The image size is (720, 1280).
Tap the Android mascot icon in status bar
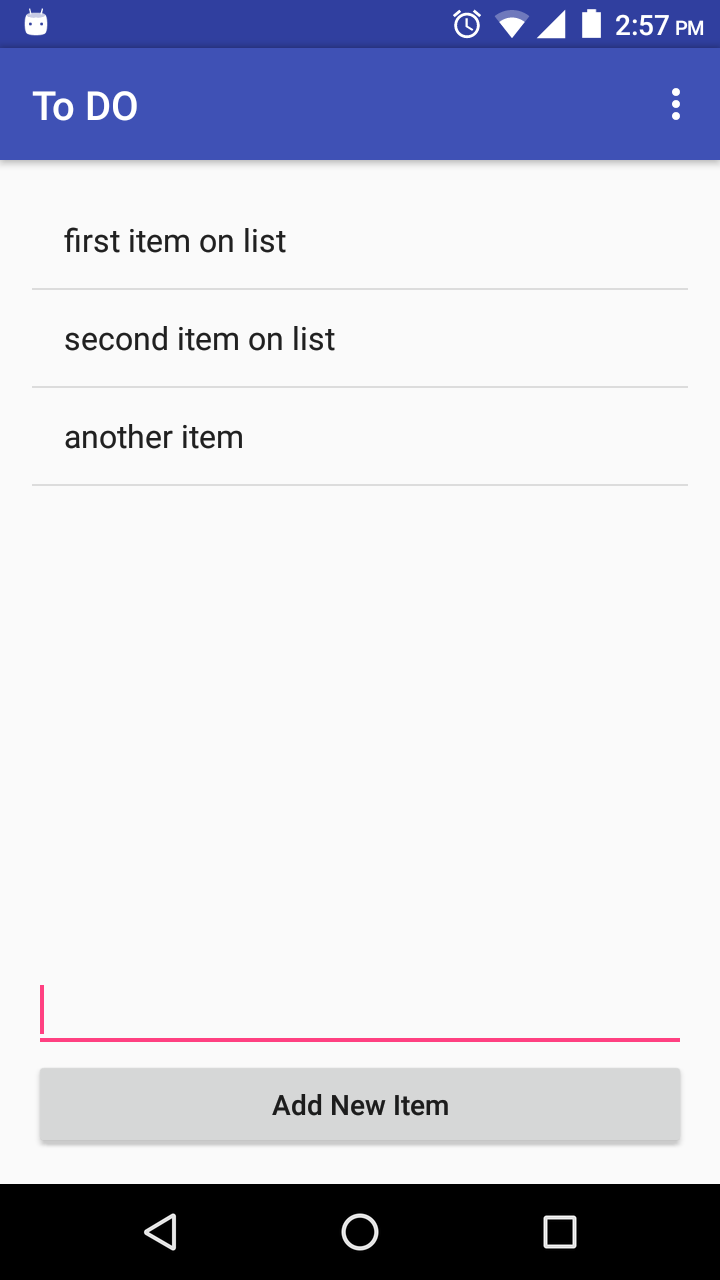click(36, 22)
